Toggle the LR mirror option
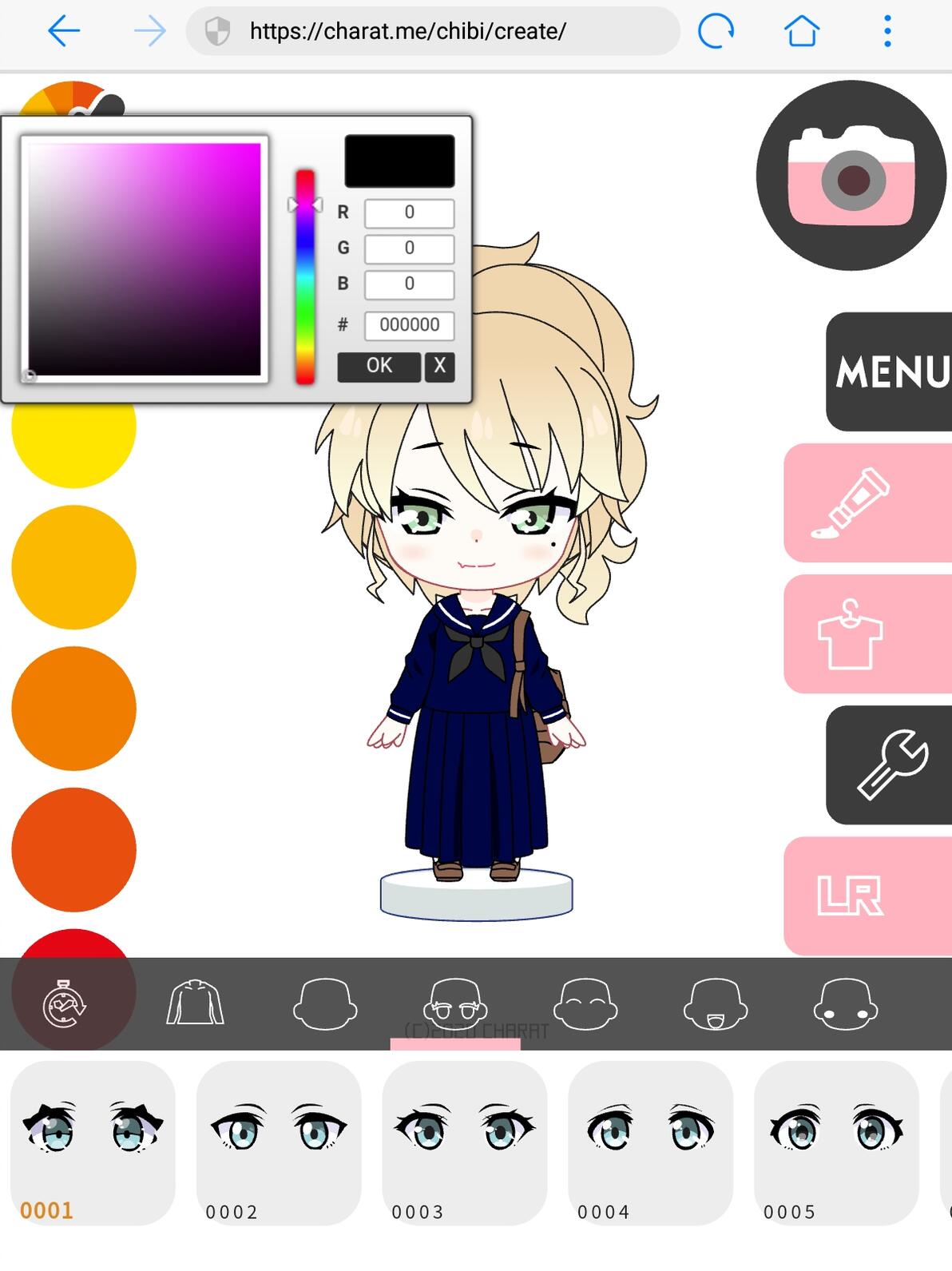The width and height of the screenshot is (952, 1271). [868, 896]
